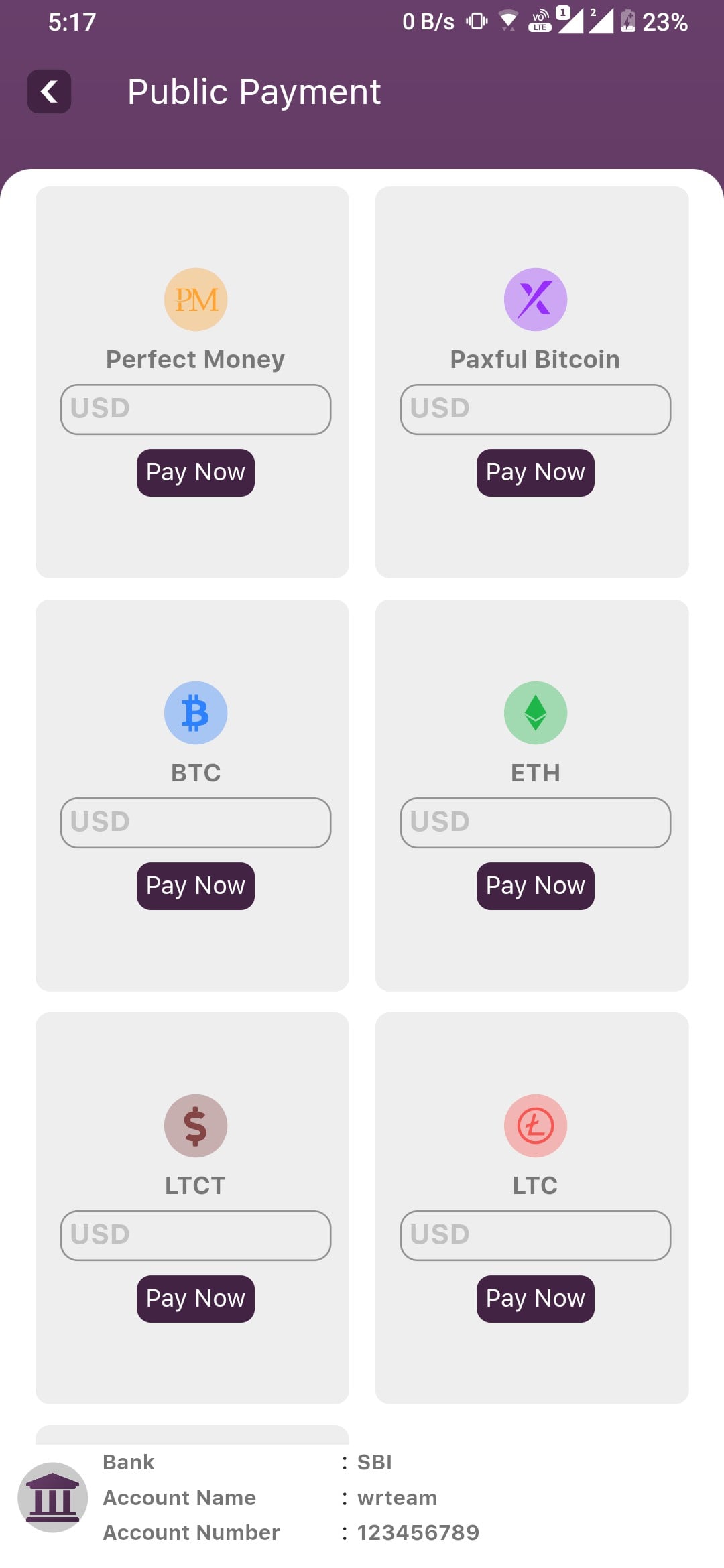The width and height of the screenshot is (724, 1568).
Task: Tap Pay Now under LTCT
Action: click(196, 1299)
